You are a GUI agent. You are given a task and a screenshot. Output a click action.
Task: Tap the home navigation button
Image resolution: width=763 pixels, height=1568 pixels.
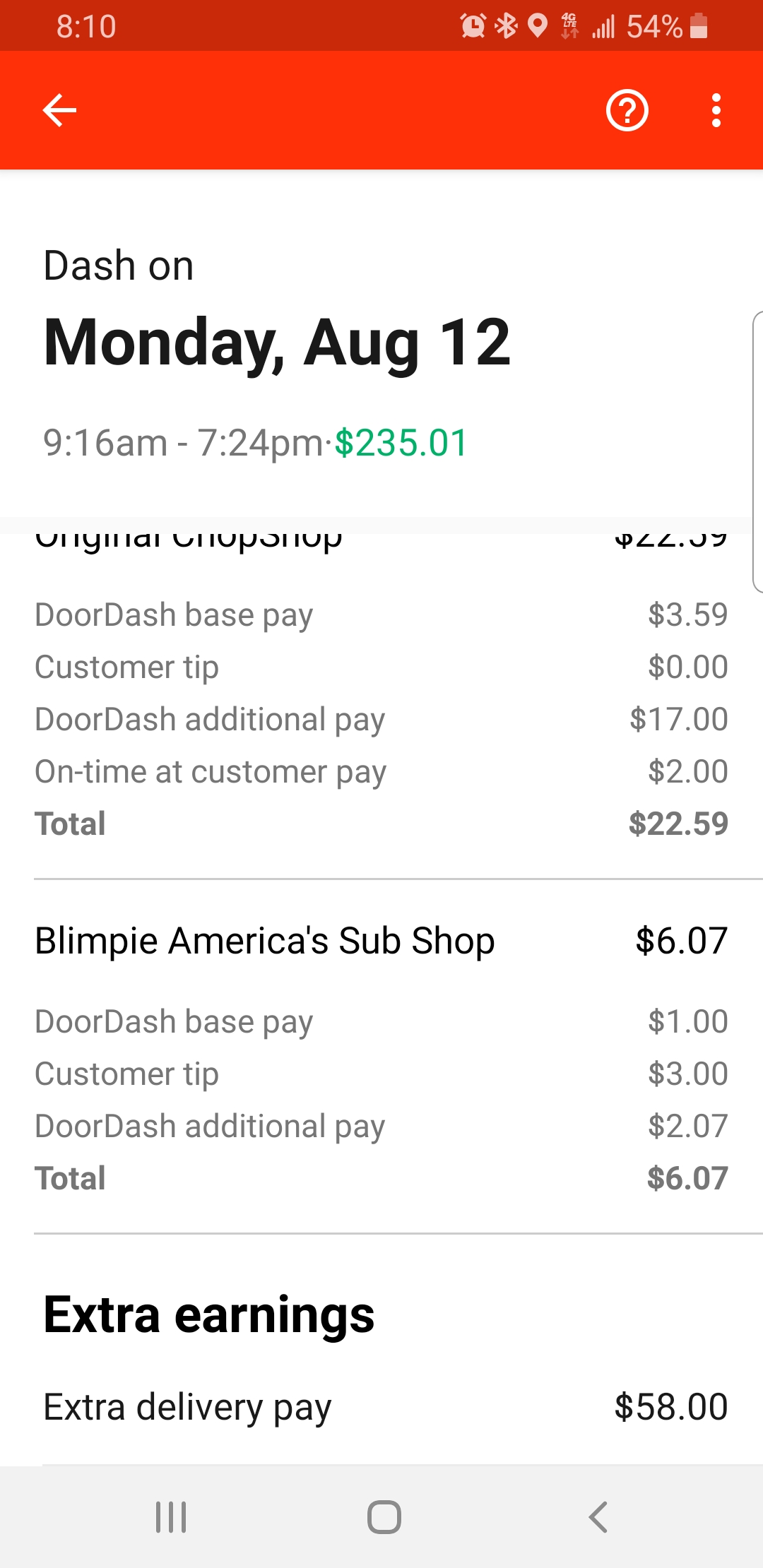click(381, 1514)
